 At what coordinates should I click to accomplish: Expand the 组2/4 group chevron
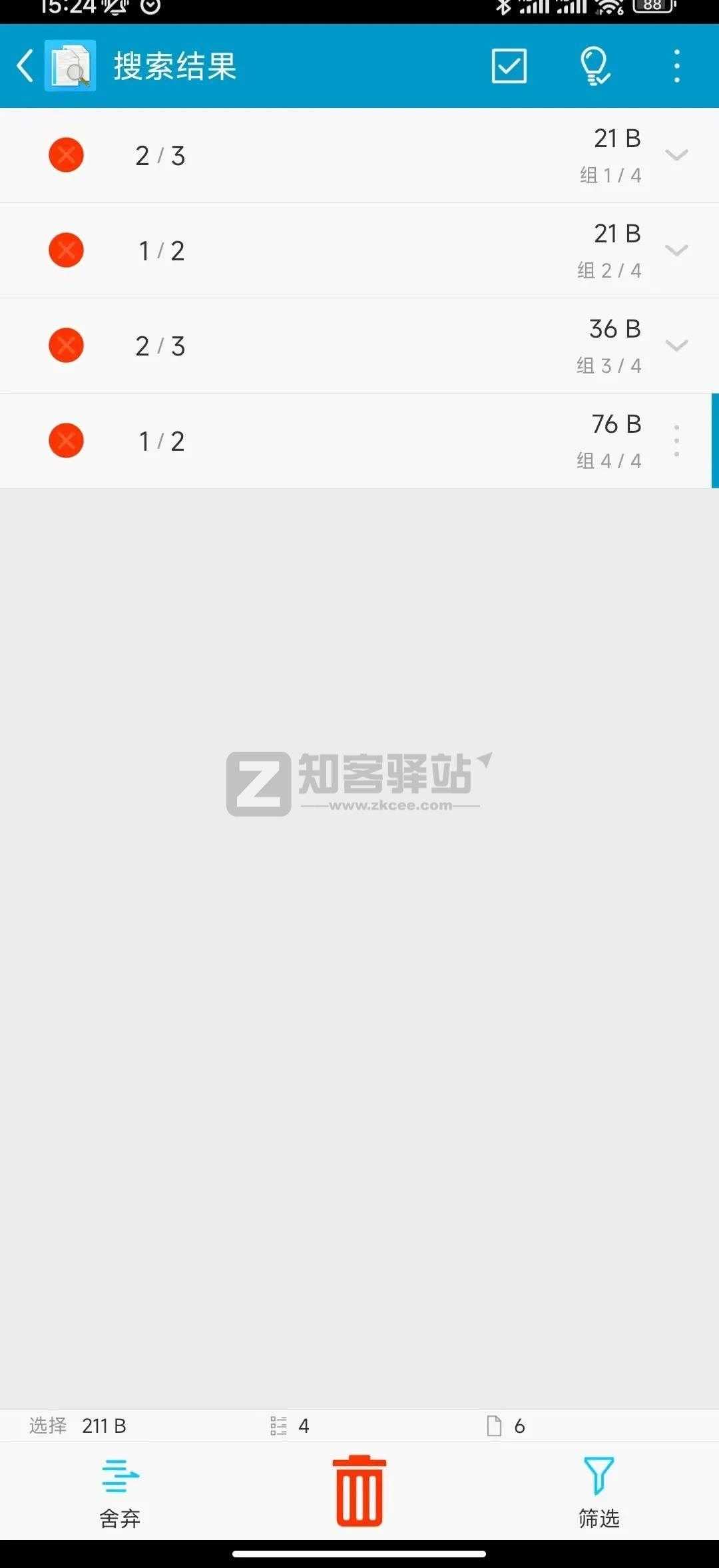tap(676, 250)
